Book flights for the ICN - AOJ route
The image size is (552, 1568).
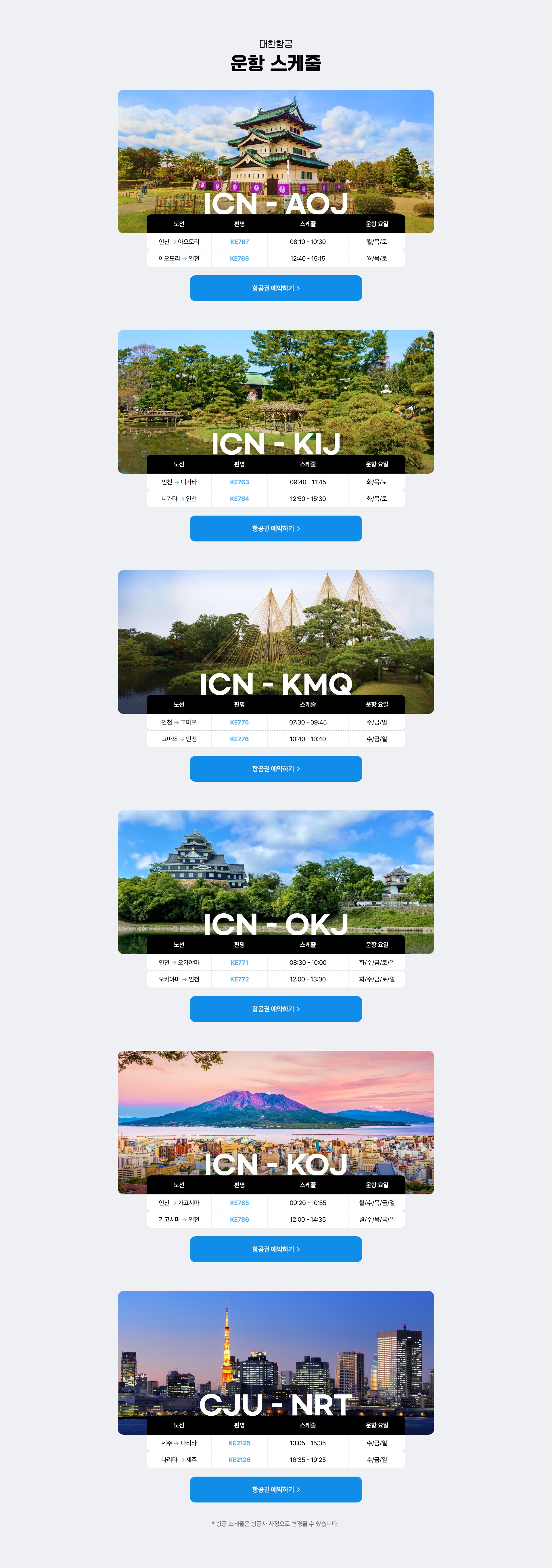(276, 288)
